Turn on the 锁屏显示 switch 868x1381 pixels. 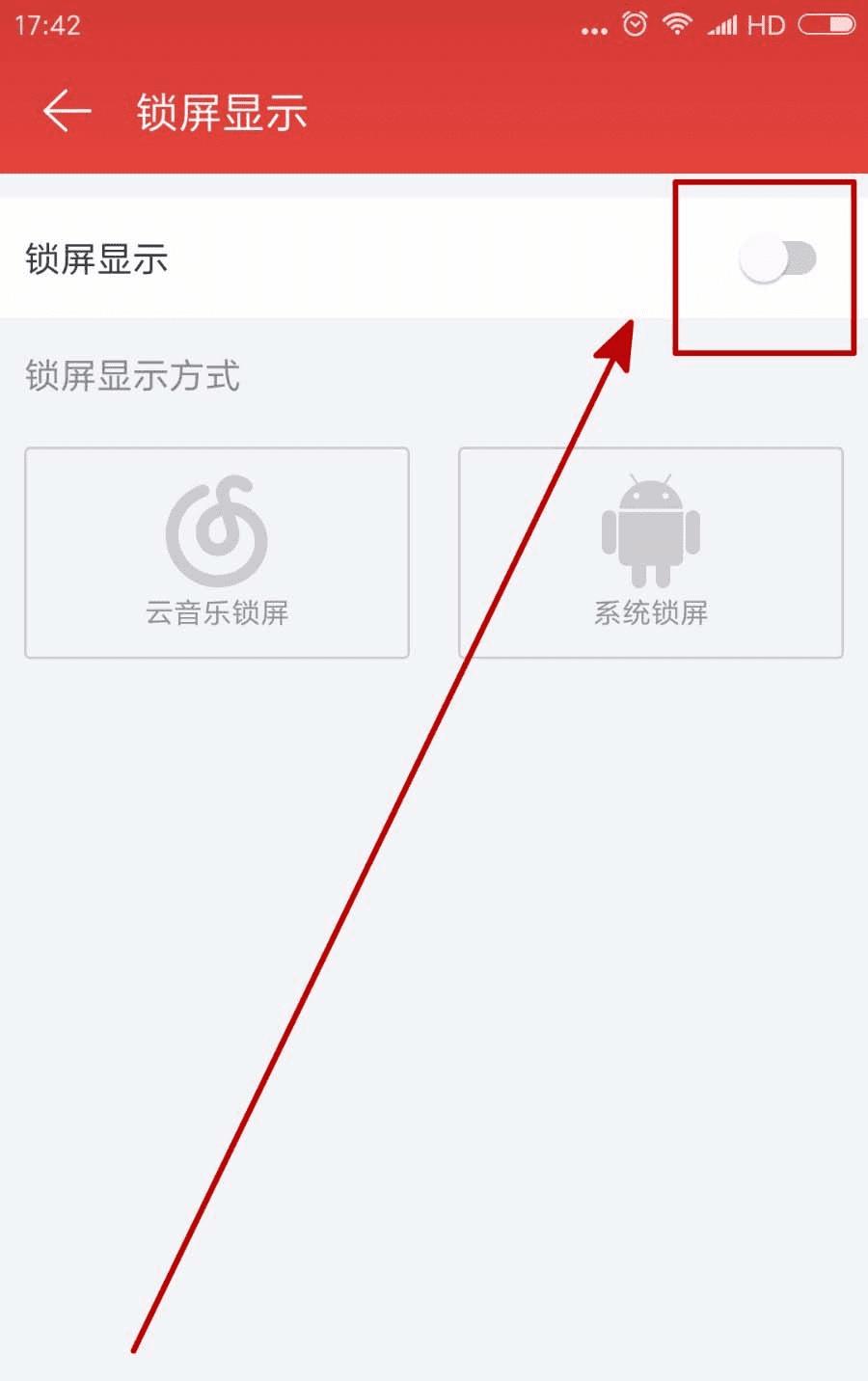coord(776,258)
